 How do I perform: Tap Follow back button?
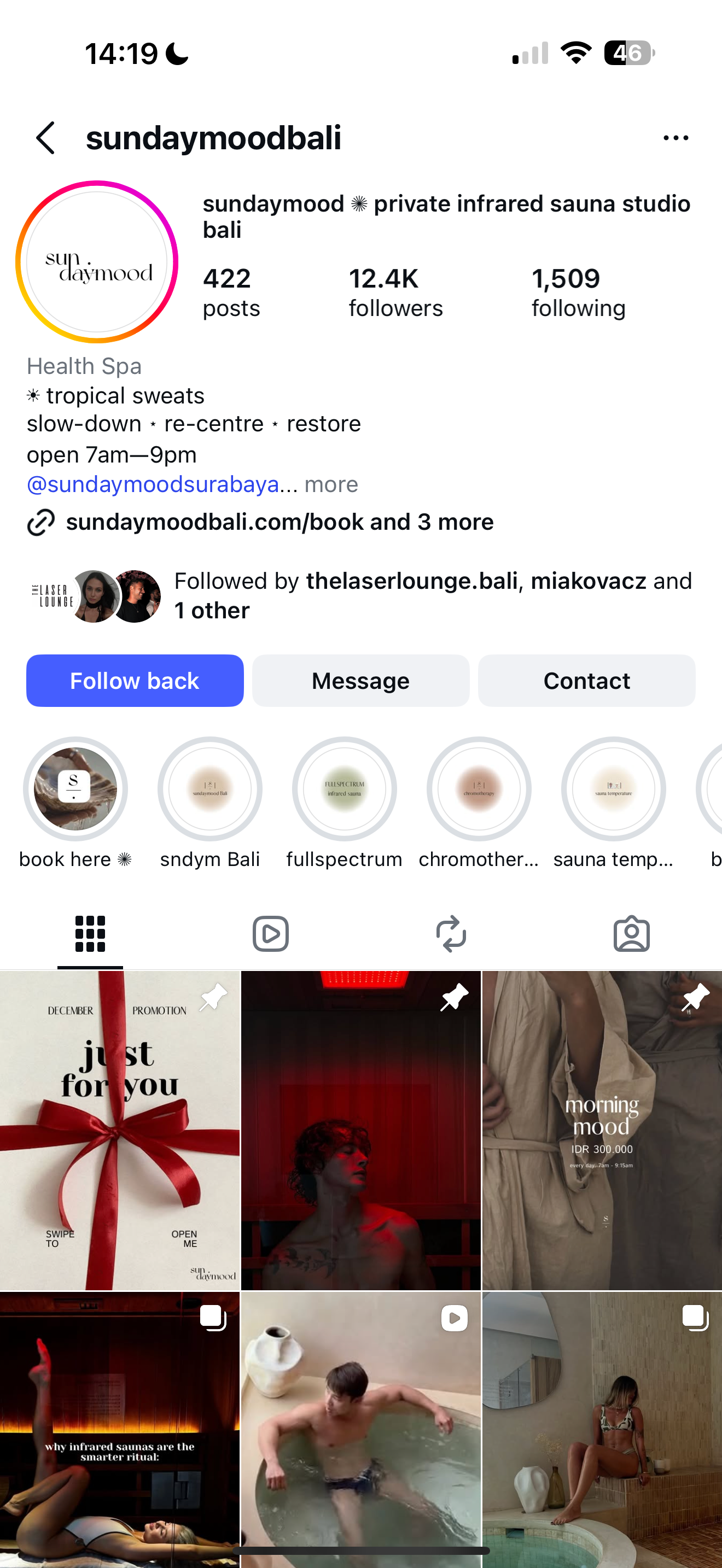pos(135,681)
